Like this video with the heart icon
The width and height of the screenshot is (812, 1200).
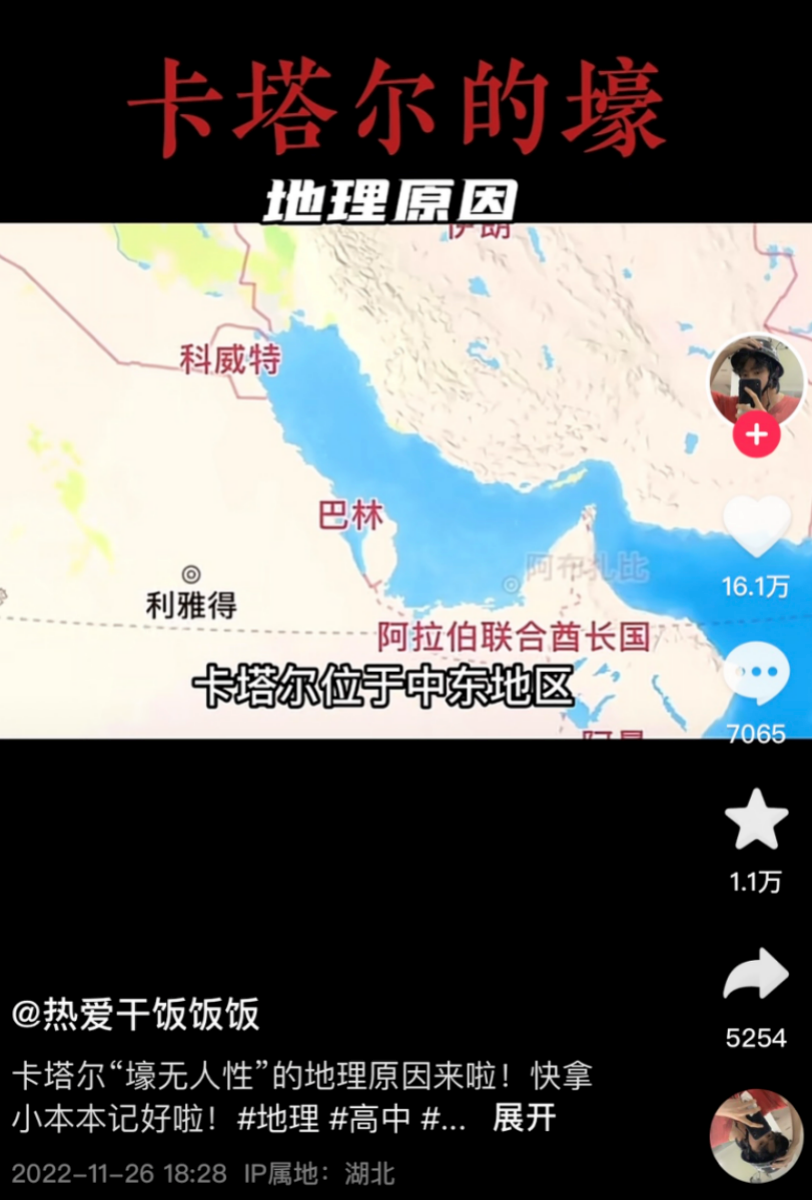(756, 527)
